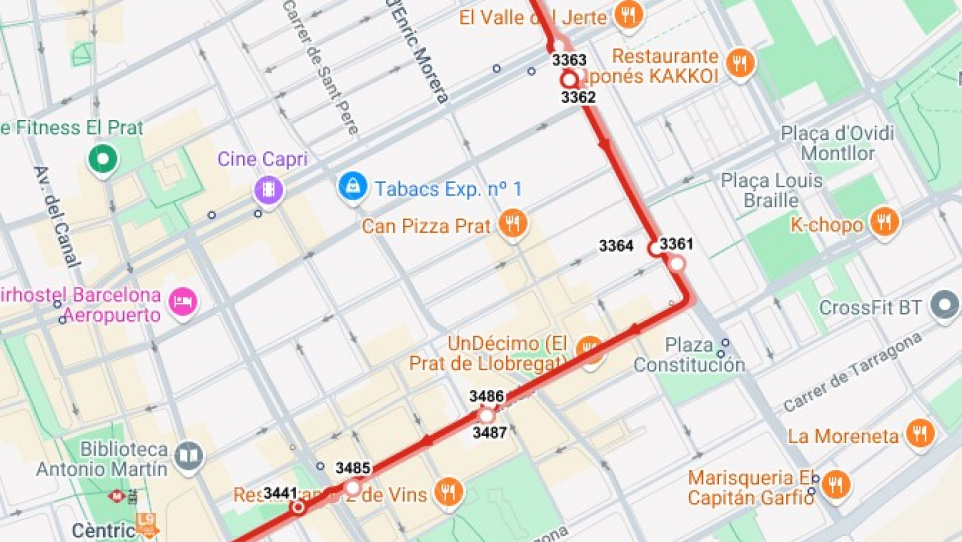The height and width of the screenshot is (542, 962).
Task: Tap the Cèntric metro station icon
Action: pos(117,494)
